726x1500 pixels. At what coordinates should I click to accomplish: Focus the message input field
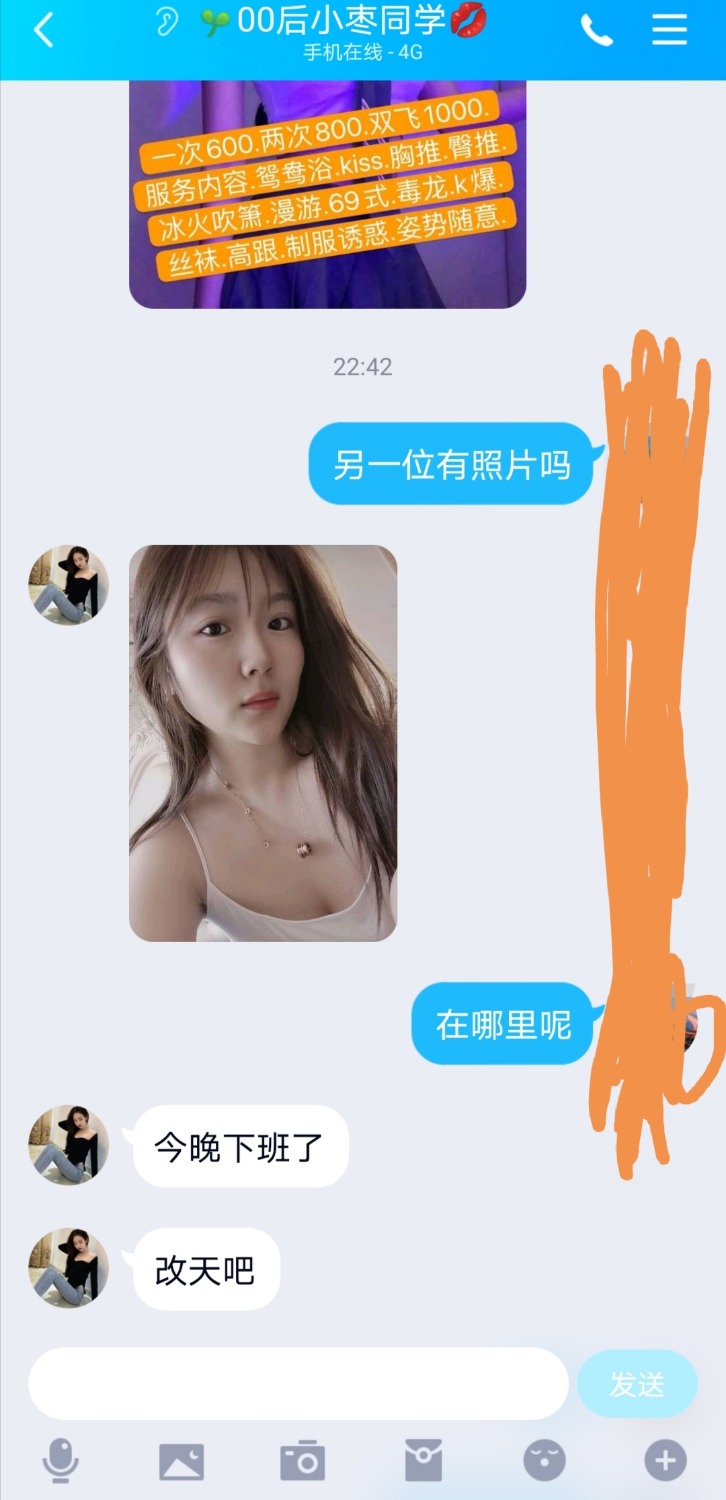[298, 1383]
